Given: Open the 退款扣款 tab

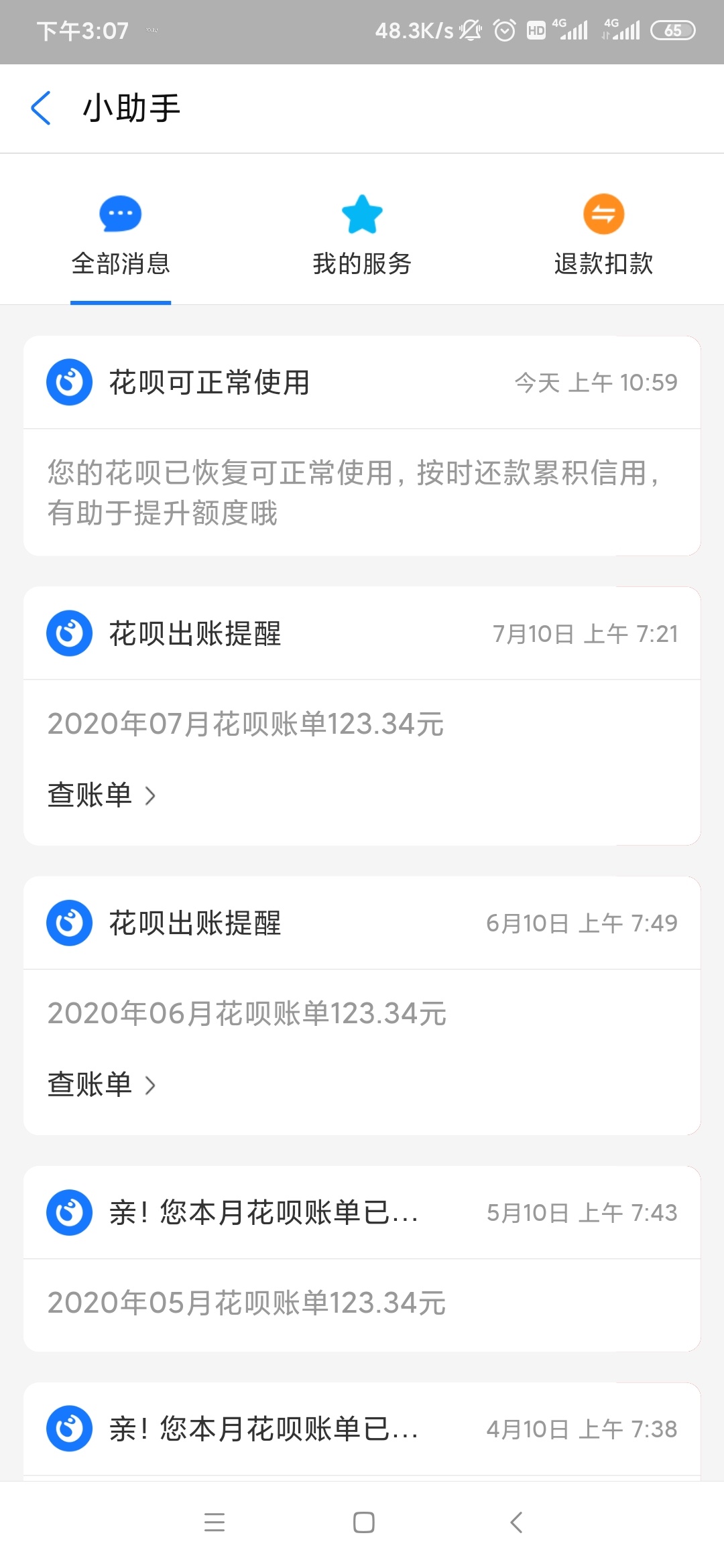Looking at the screenshot, I should click(603, 236).
